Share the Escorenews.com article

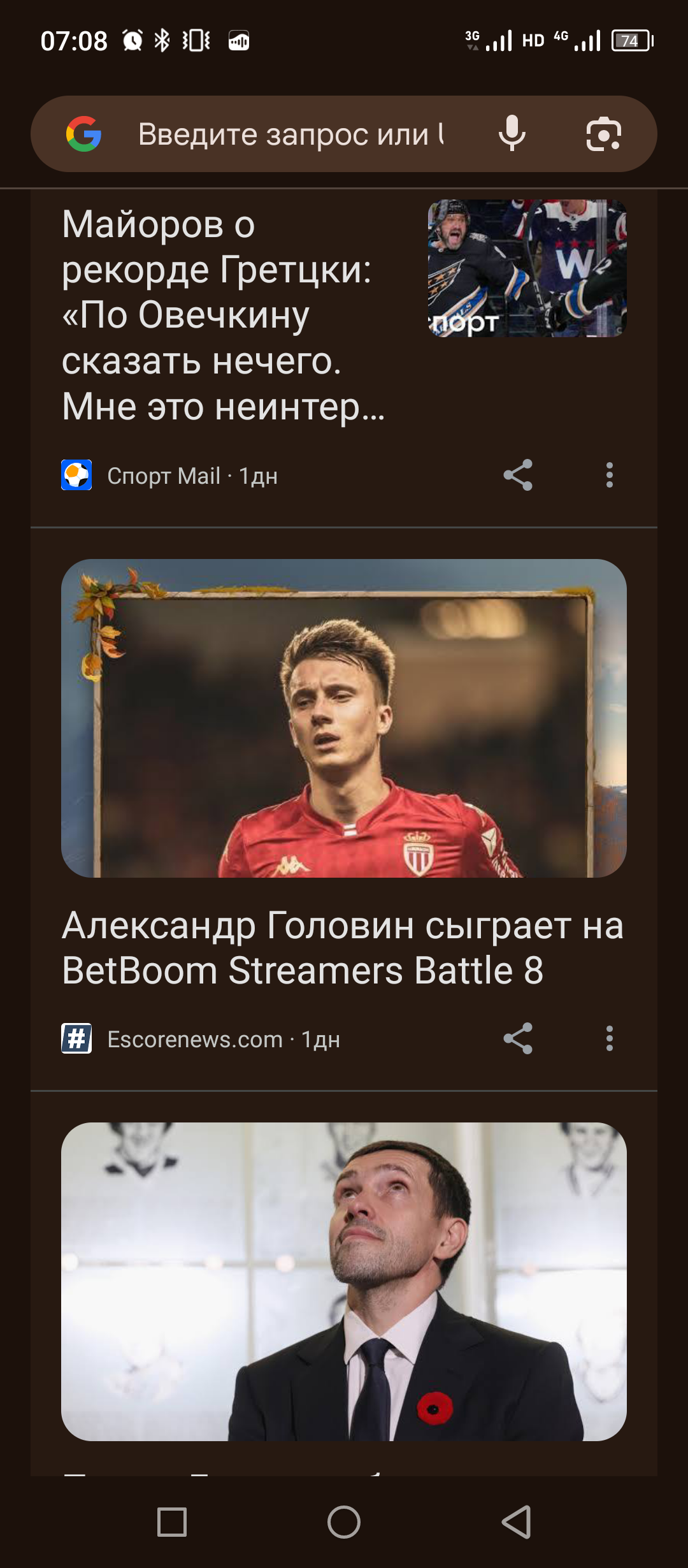click(x=518, y=1039)
